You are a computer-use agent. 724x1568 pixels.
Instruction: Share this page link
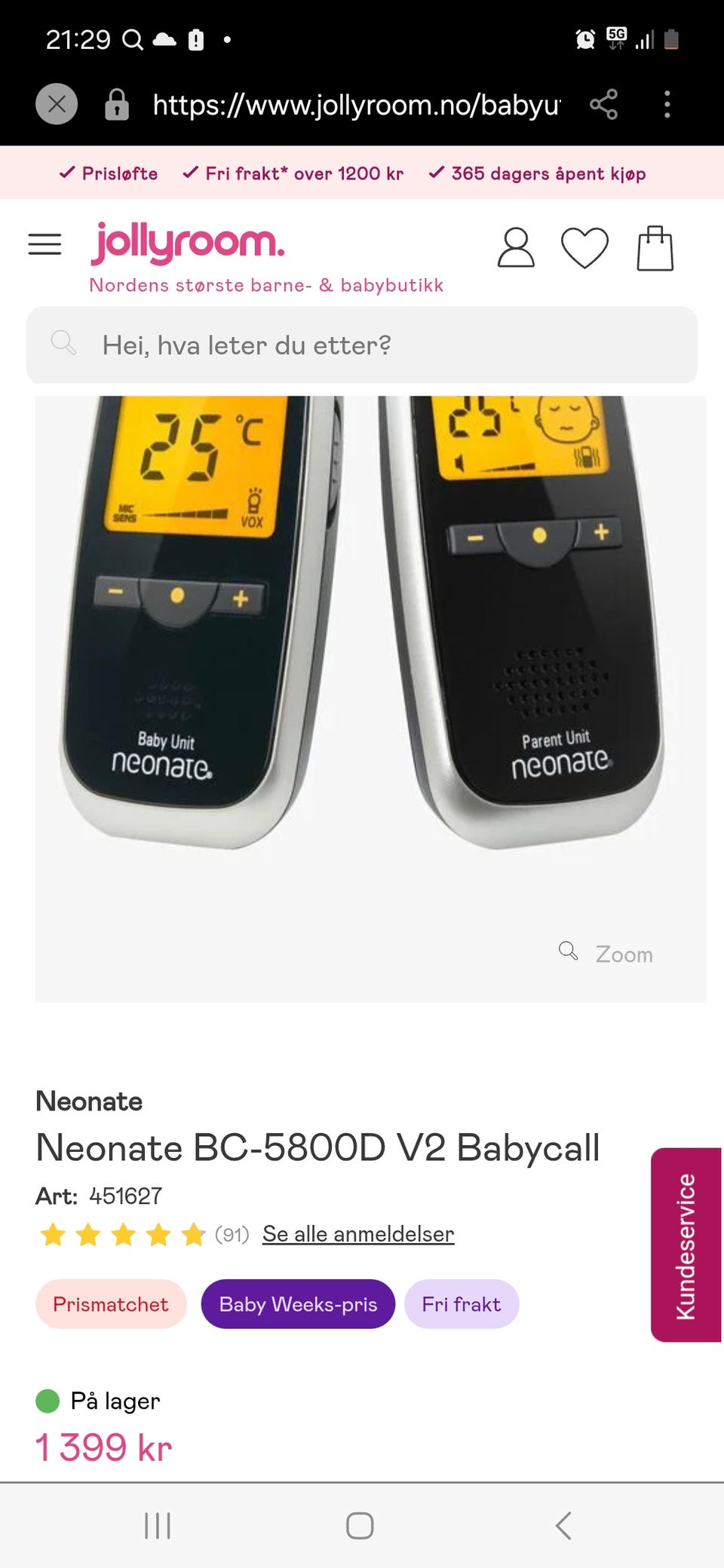[x=603, y=104]
